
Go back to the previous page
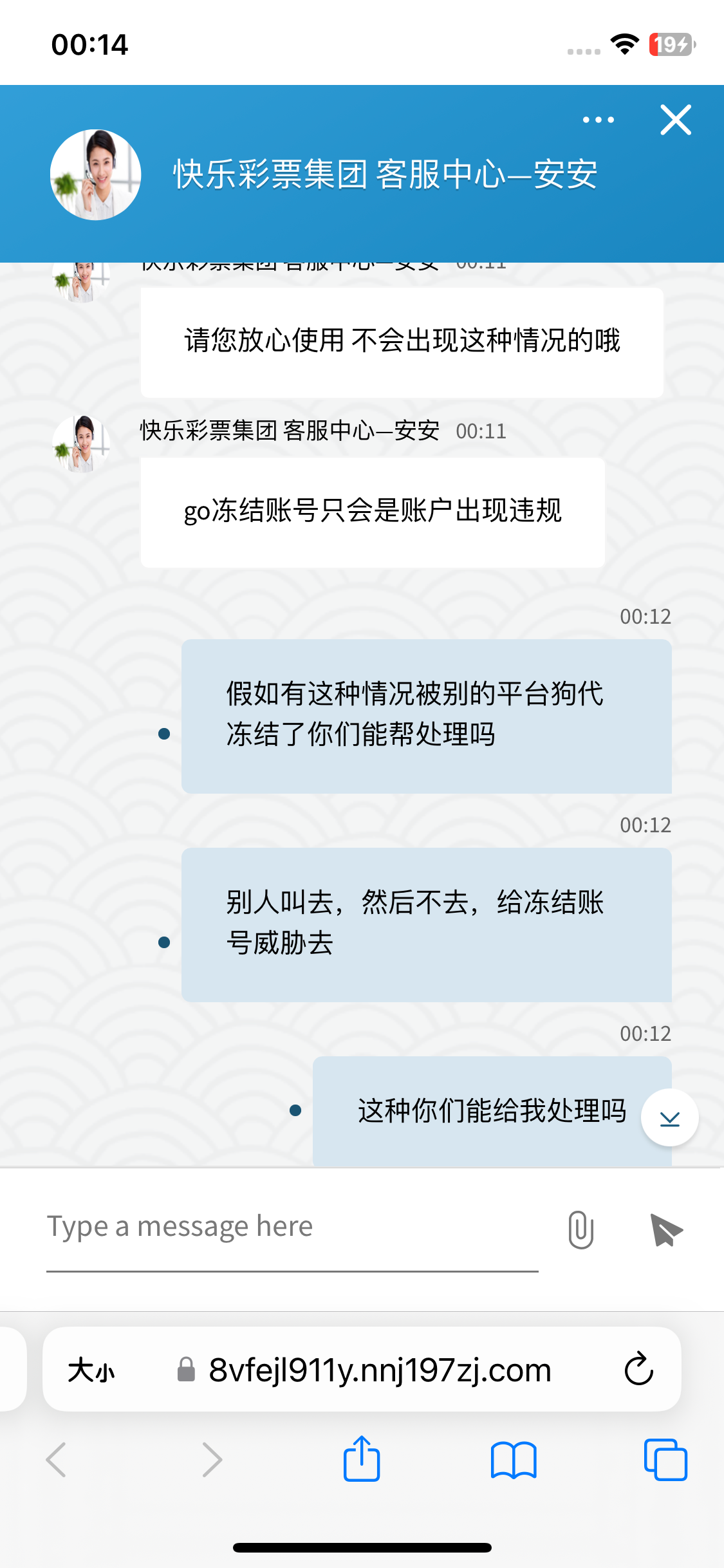(57, 1460)
